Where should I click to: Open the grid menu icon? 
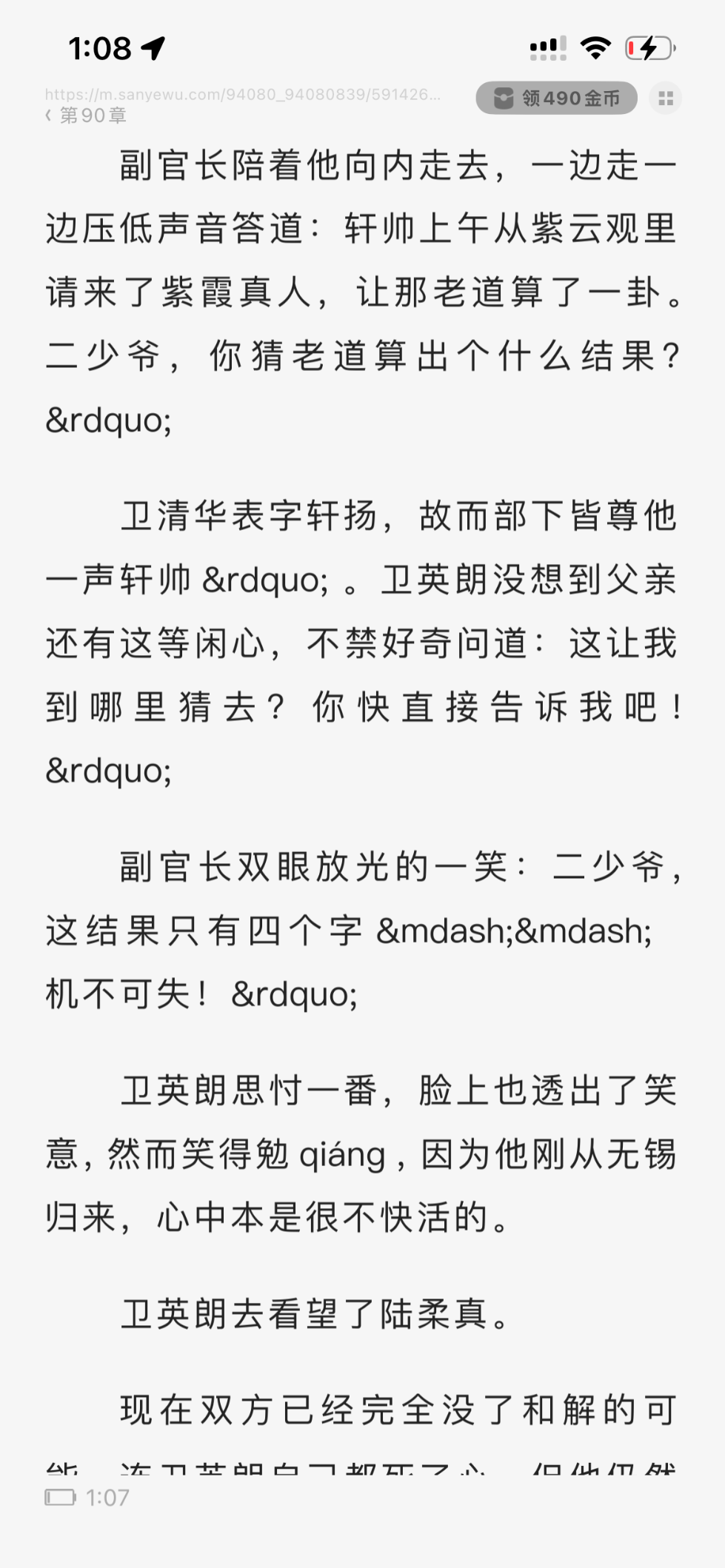click(x=665, y=98)
